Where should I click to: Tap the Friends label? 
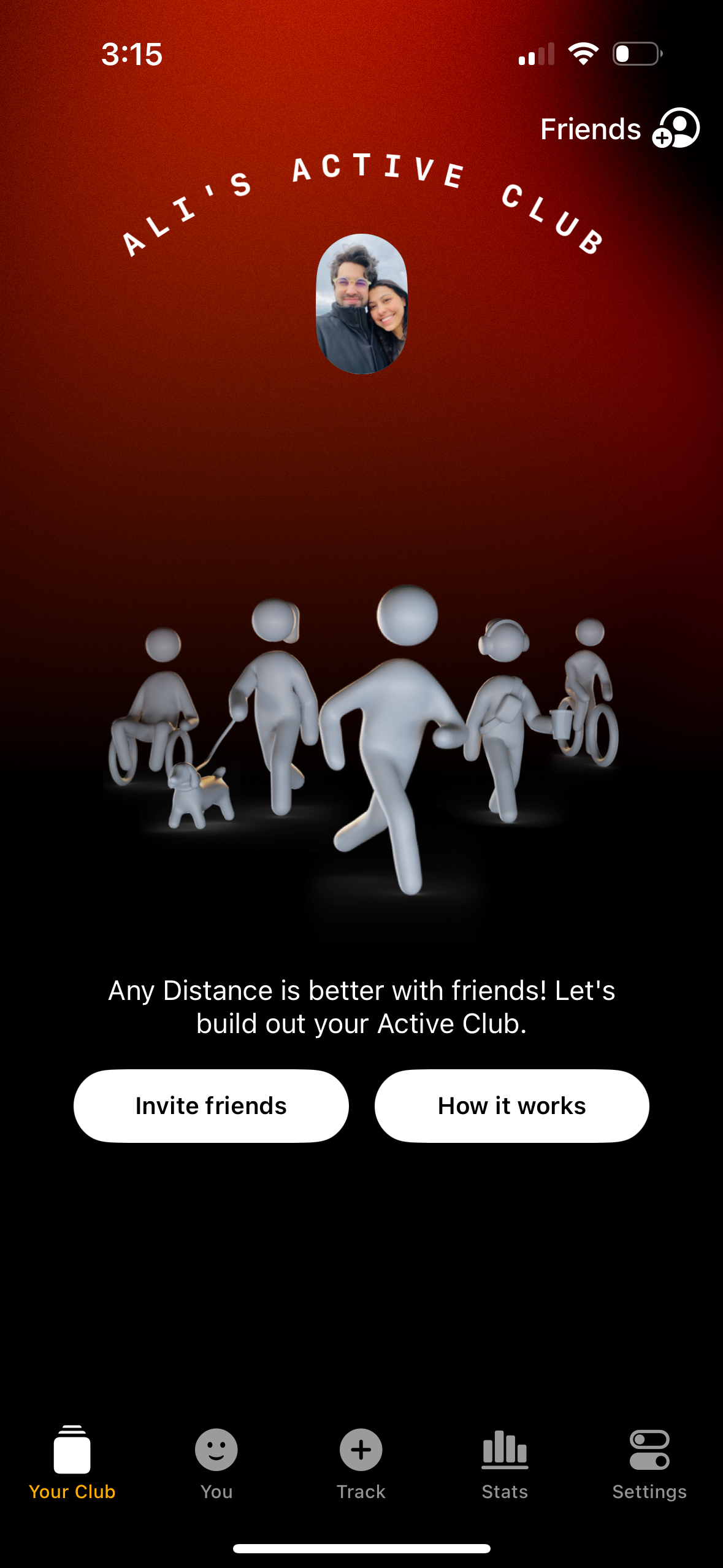coord(591,128)
